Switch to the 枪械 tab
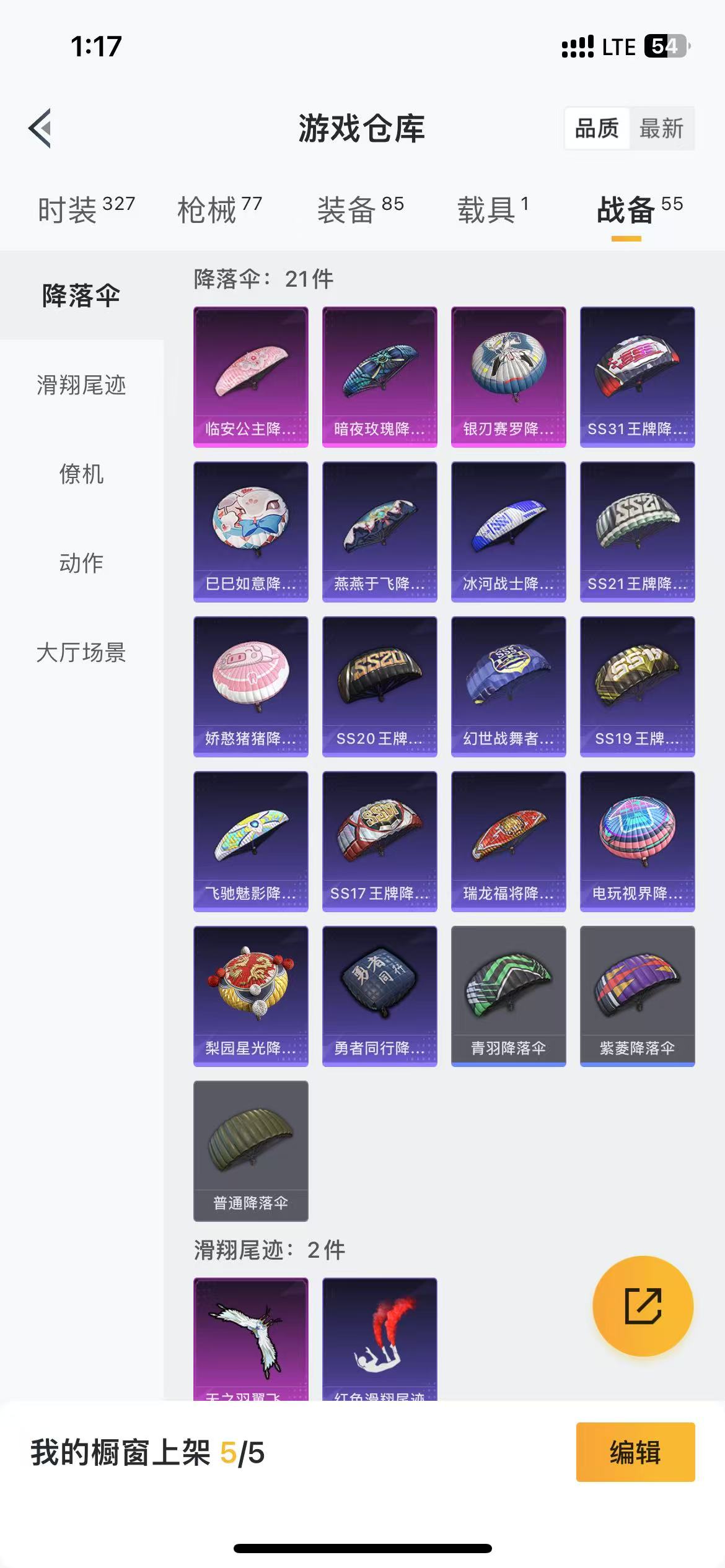The height and width of the screenshot is (1568, 725). click(x=219, y=210)
